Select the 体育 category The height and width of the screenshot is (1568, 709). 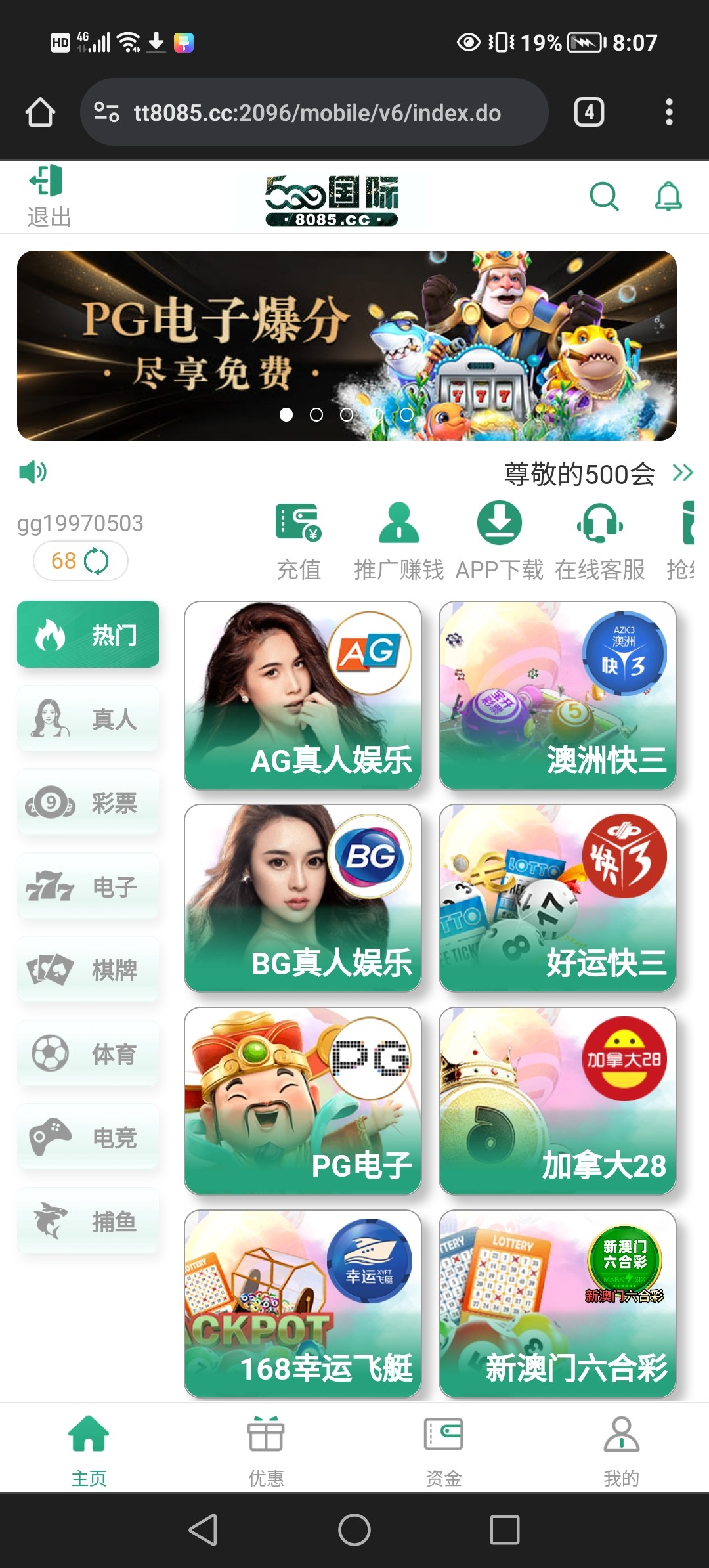coord(88,1054)
